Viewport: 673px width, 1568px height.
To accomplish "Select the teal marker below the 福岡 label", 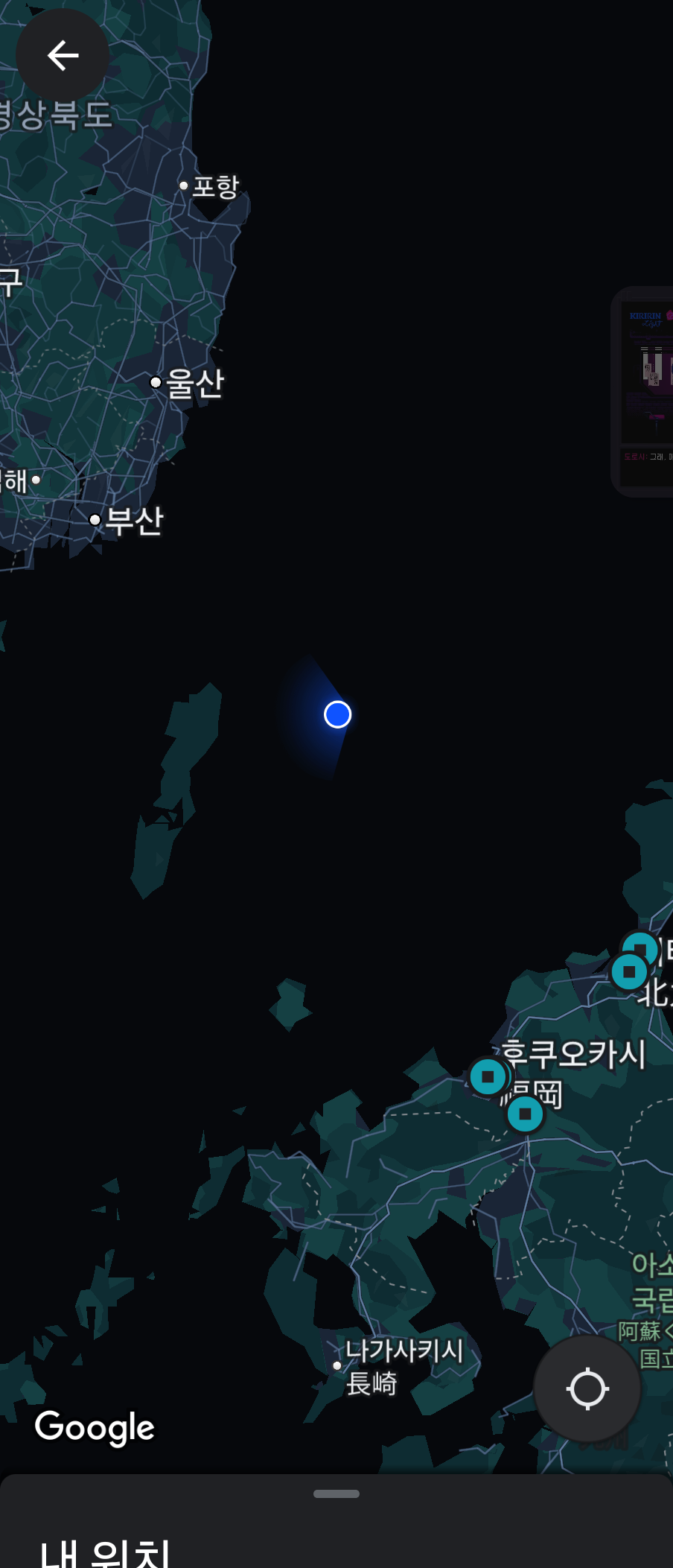I will pyautogui.click(x=525, y=1114).
